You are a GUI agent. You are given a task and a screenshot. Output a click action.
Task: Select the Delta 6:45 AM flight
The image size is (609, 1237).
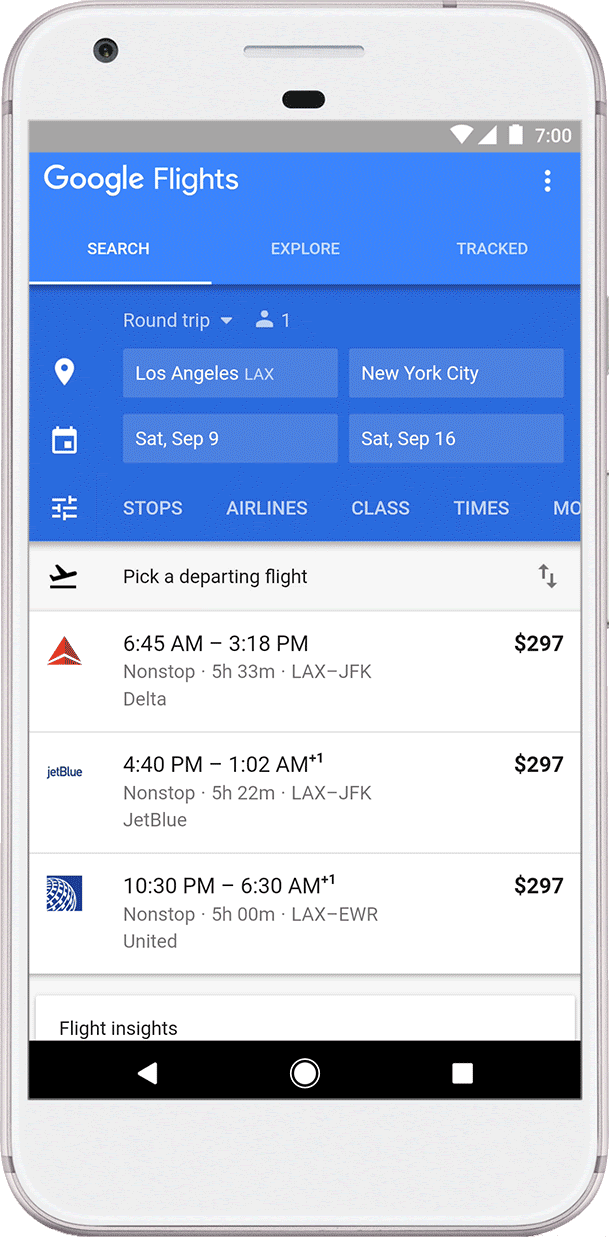click(x=304, y=671)
